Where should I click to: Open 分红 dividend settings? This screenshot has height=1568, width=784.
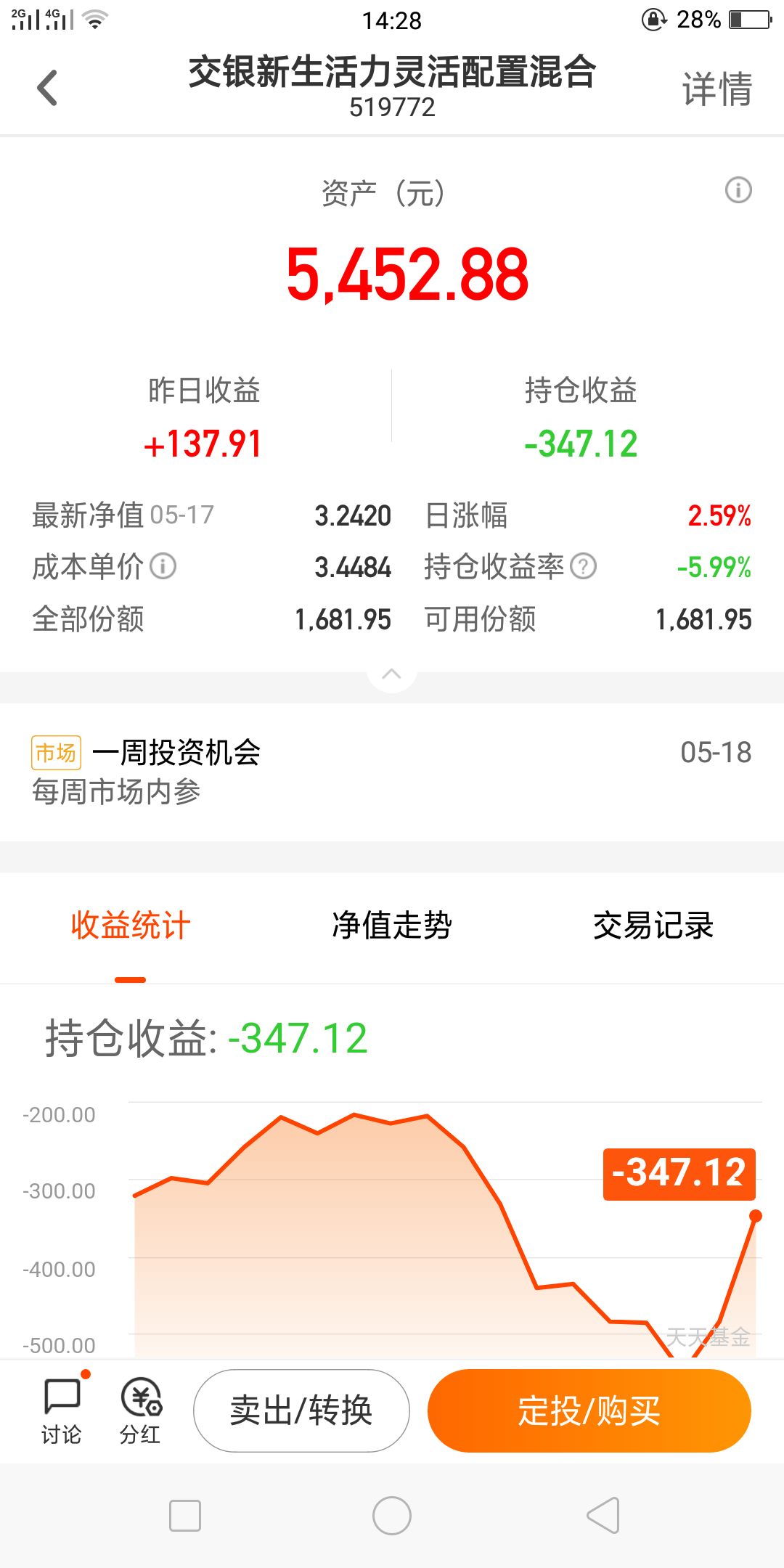pos(141,1410)
